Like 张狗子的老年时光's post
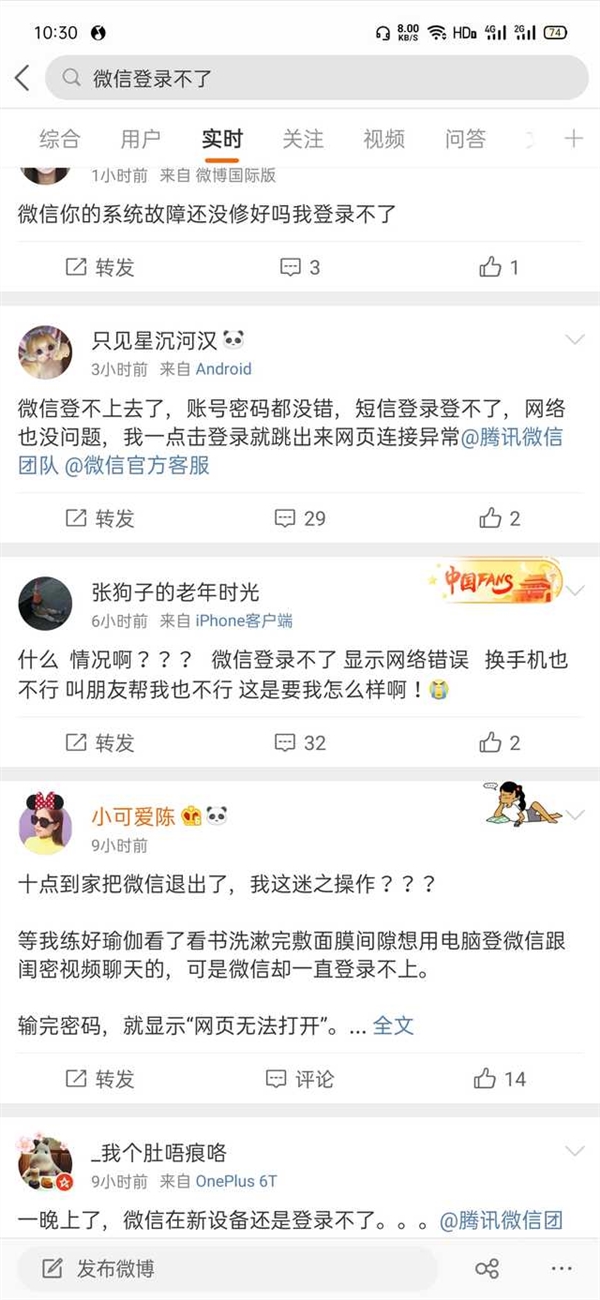 point(499,742)
